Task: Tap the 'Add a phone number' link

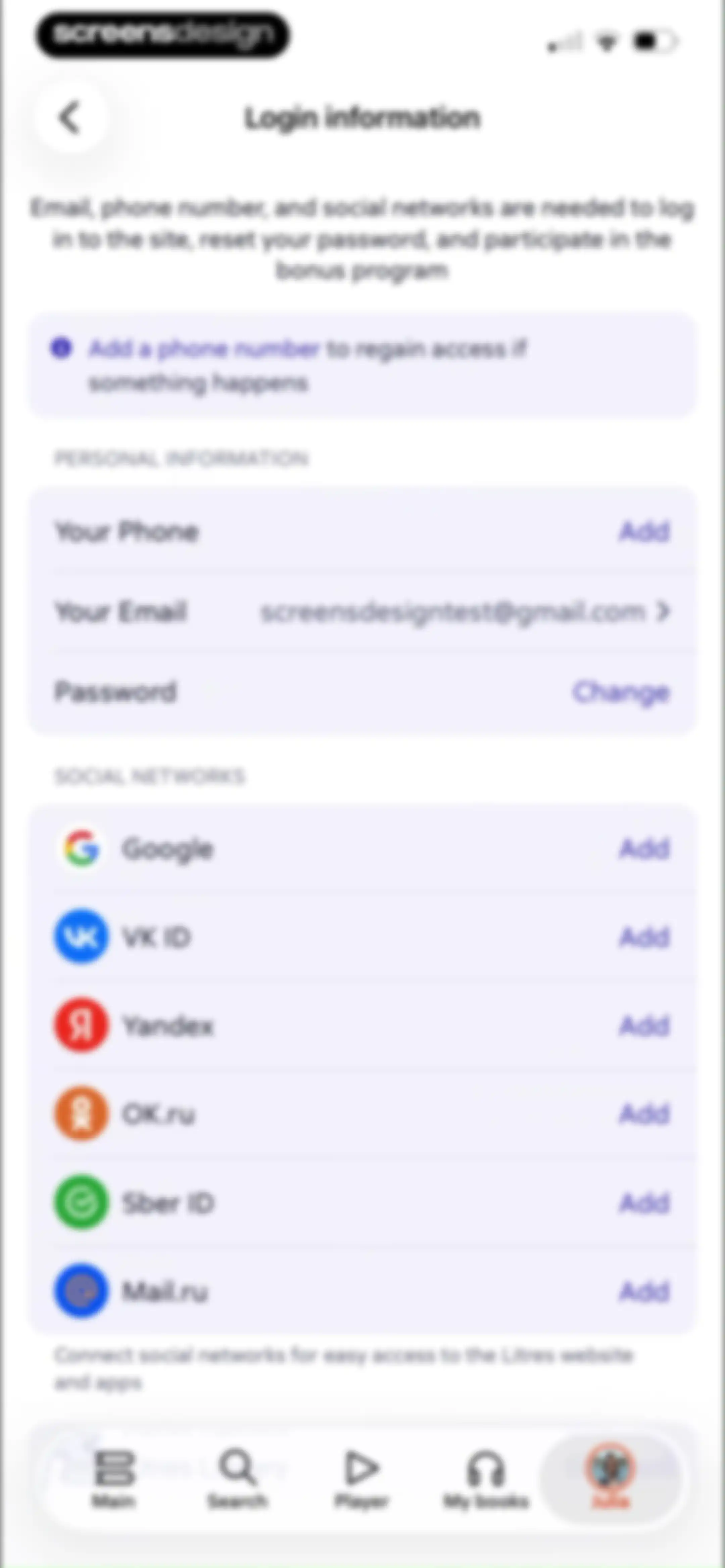Action: click(204, 349)
